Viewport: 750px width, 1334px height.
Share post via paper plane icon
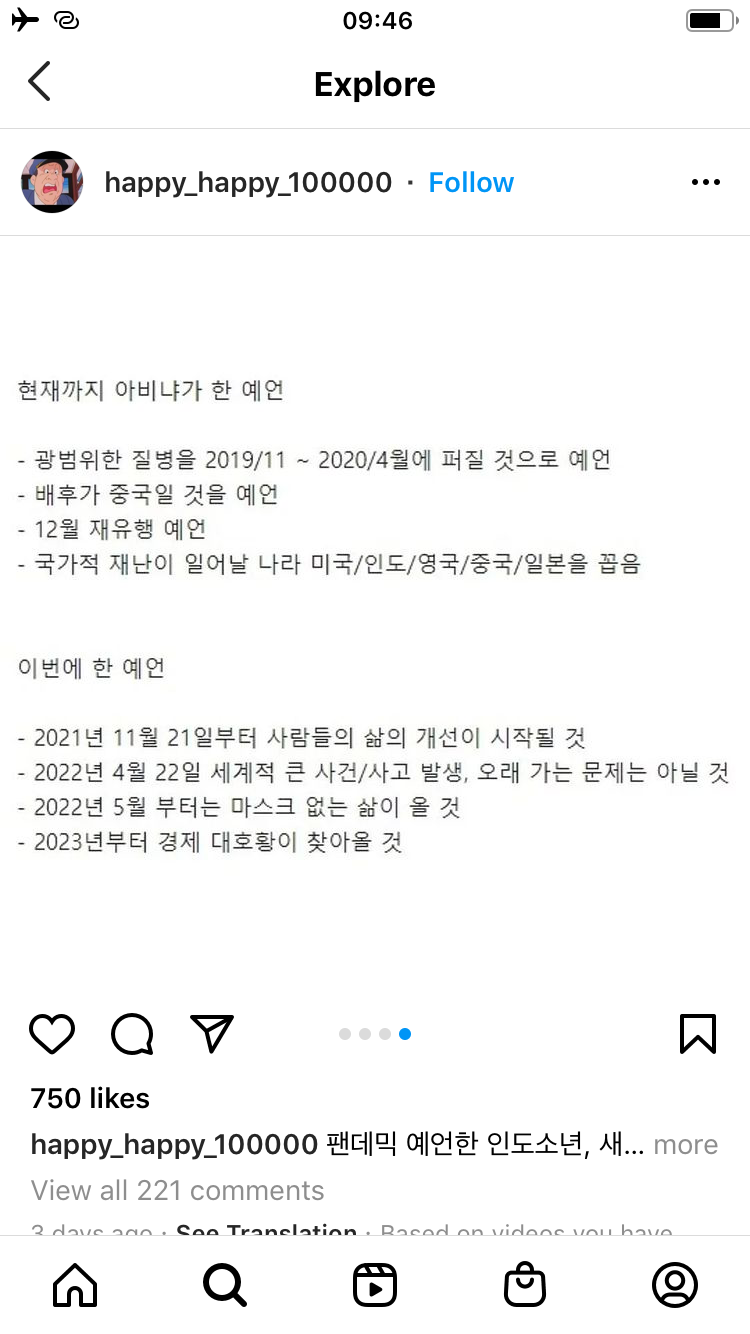click(211, 1034)
